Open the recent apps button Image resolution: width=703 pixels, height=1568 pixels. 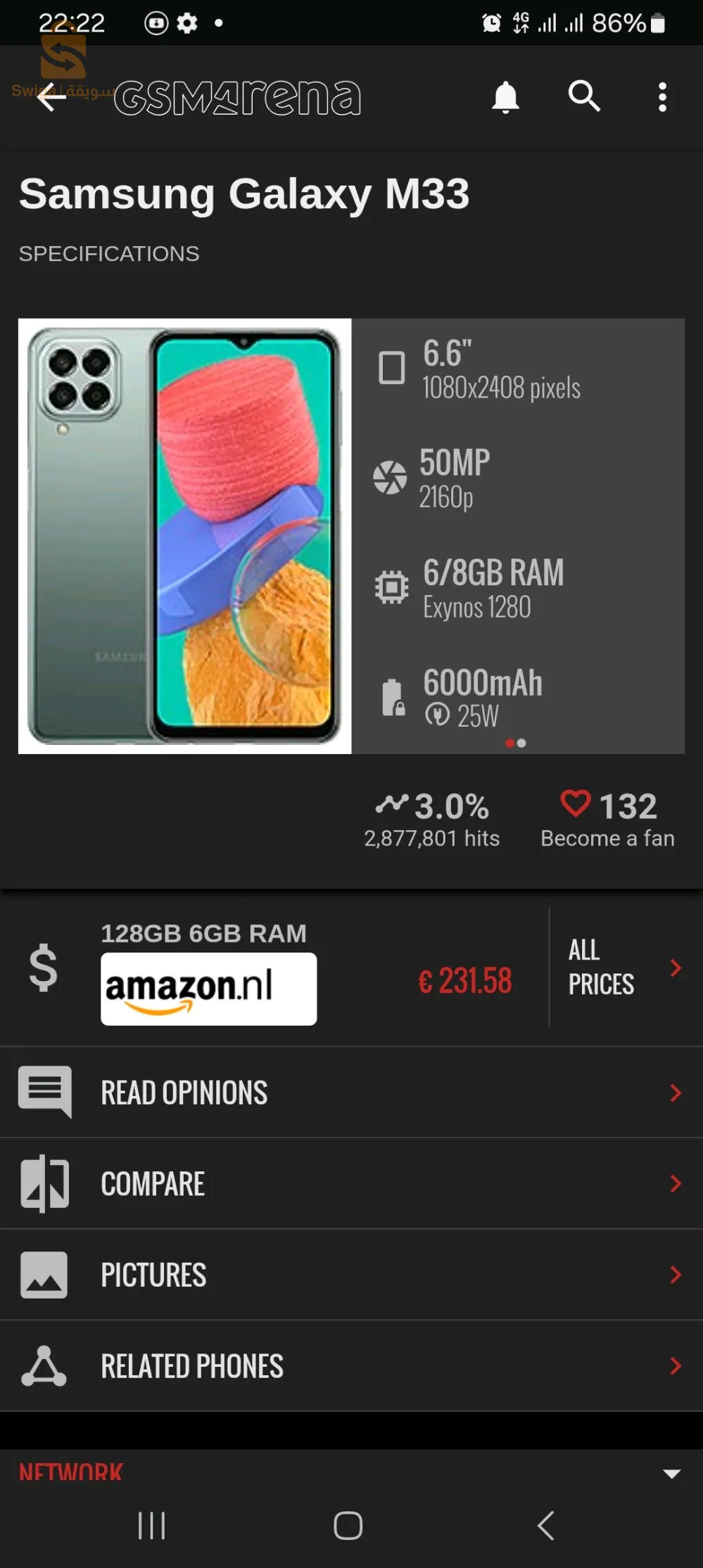pos(151,1526)
